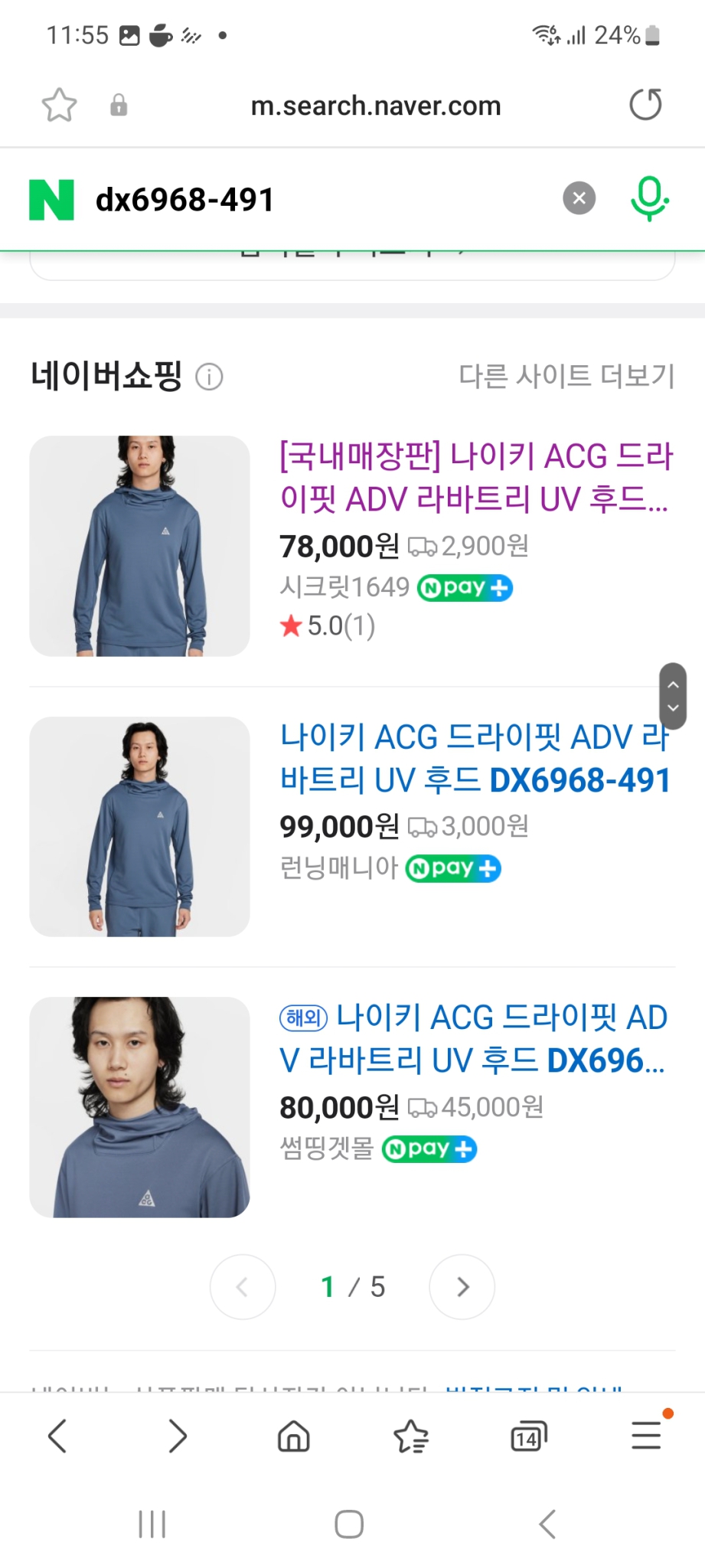Image resolution: width=705 pixels, height=1568 pixels.
Task: Tap the Naver logo beside the search field
Action: (51, 198)
